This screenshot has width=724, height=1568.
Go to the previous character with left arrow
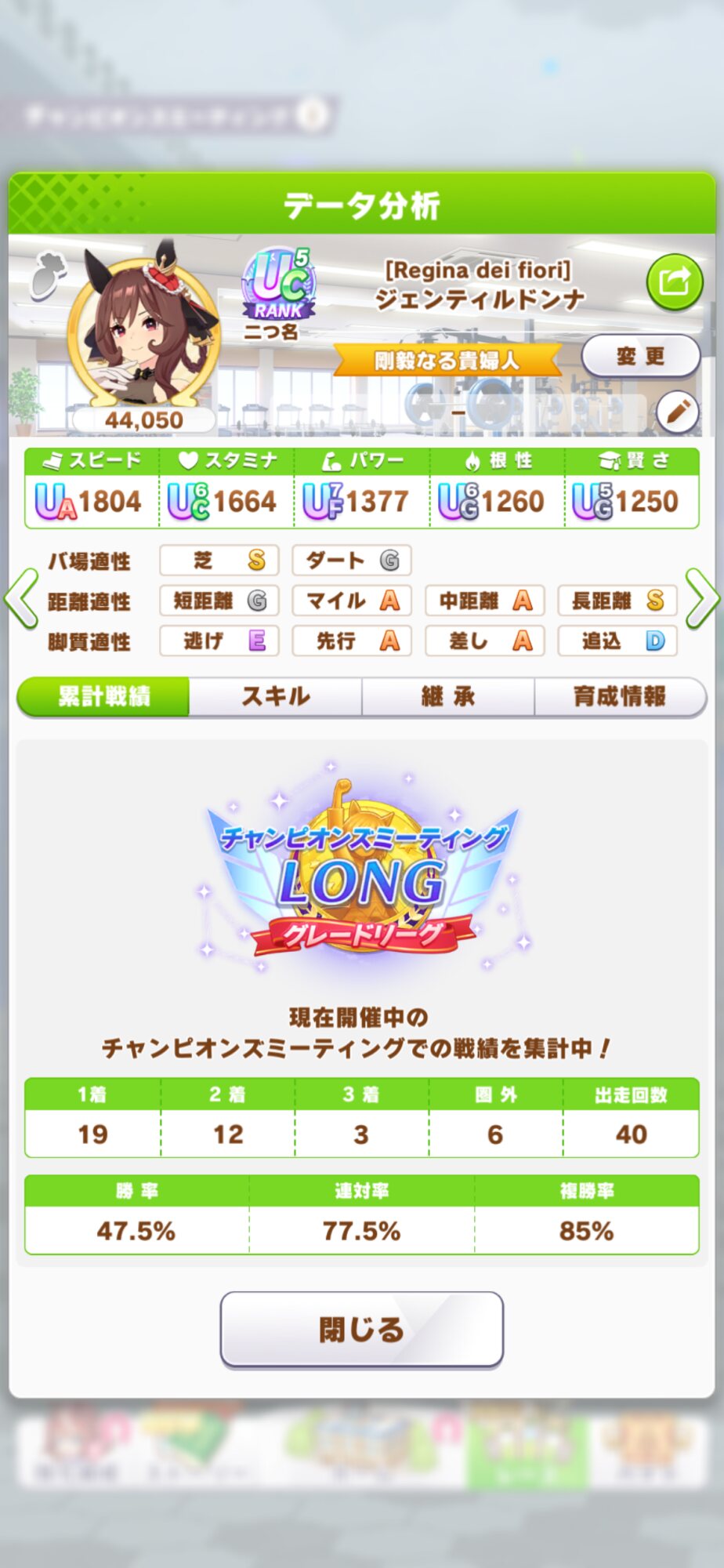21,599
